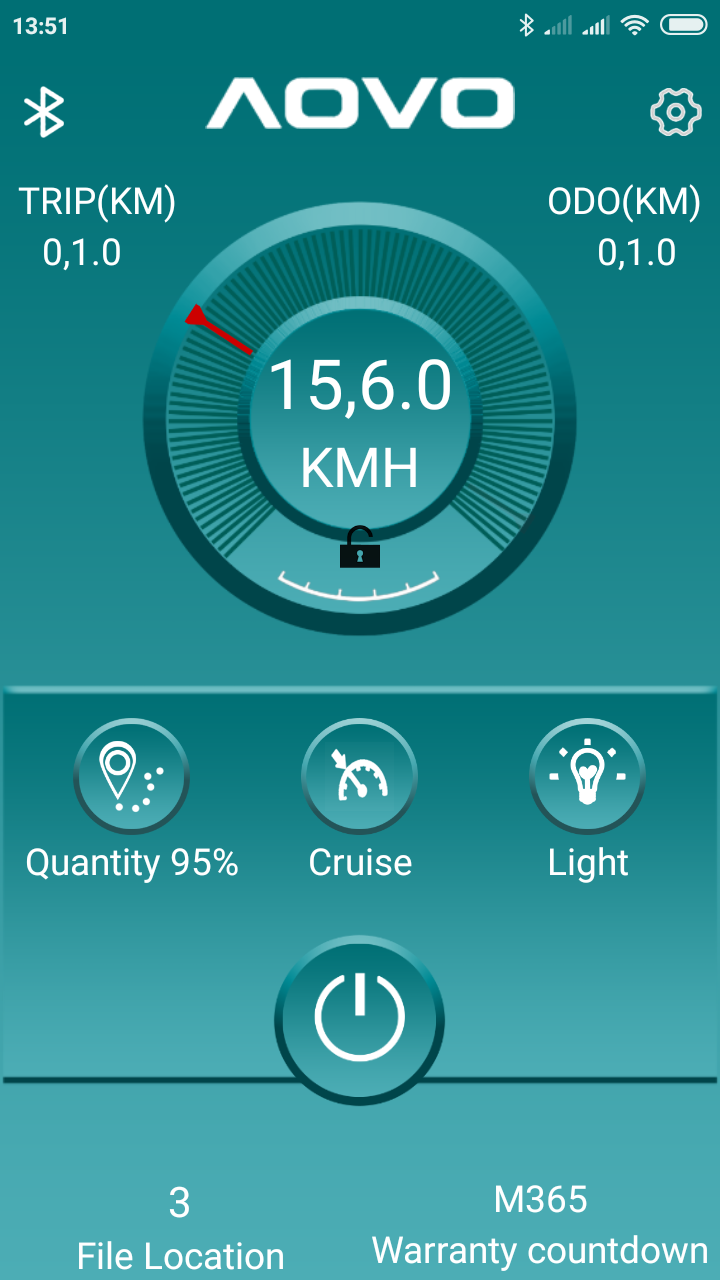Turn on the scooter Light

pyautogui.click(x=587, y=776)
